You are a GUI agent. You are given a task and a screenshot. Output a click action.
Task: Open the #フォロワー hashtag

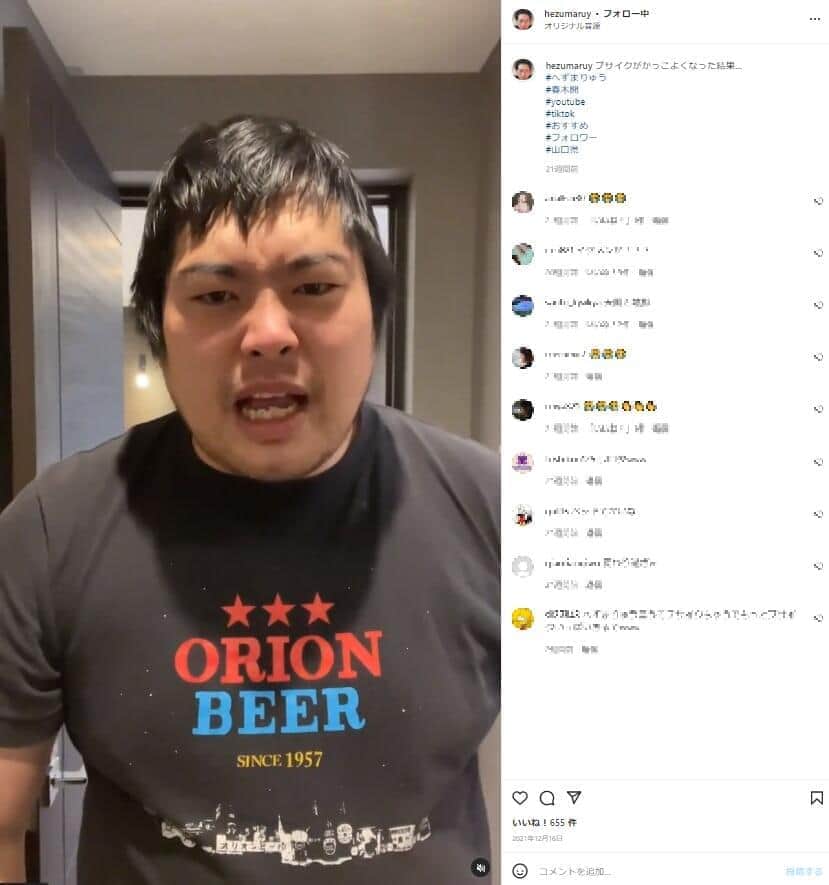pos(571,138)
